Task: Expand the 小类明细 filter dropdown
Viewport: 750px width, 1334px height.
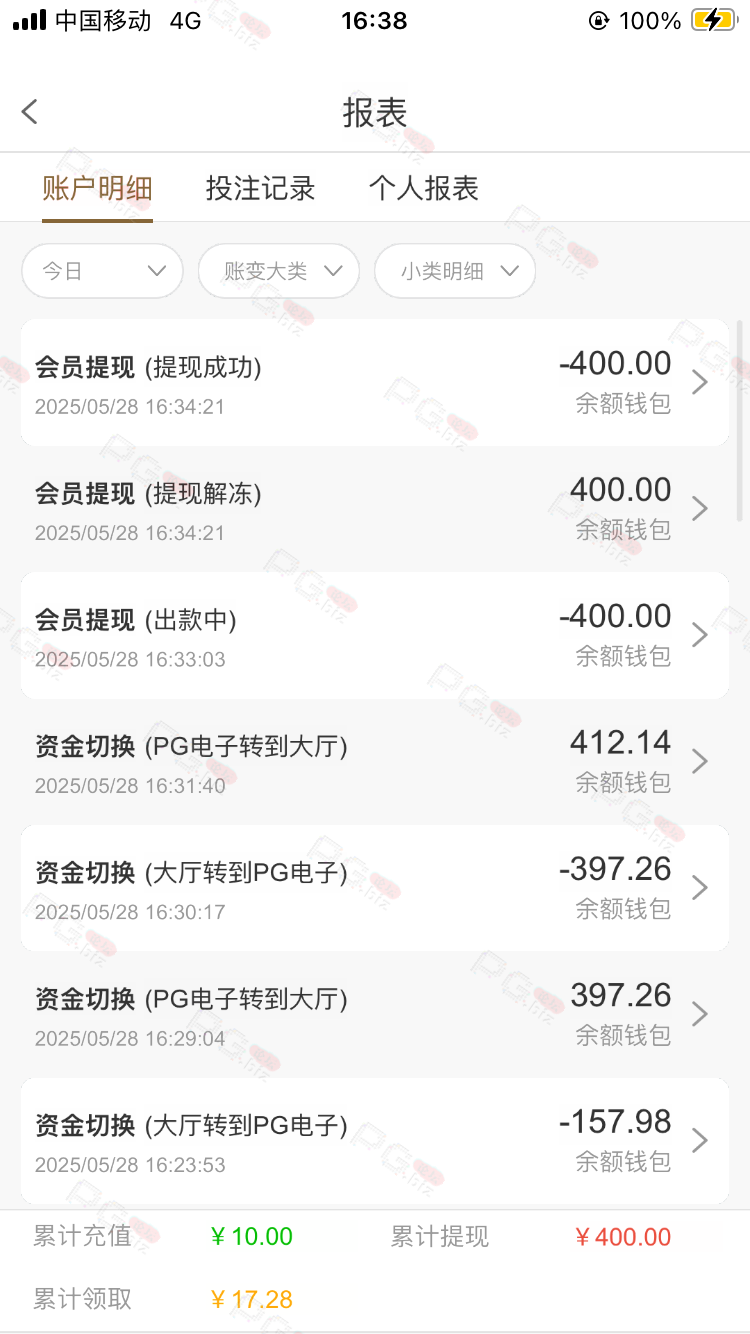Action: tap(455, 271)
